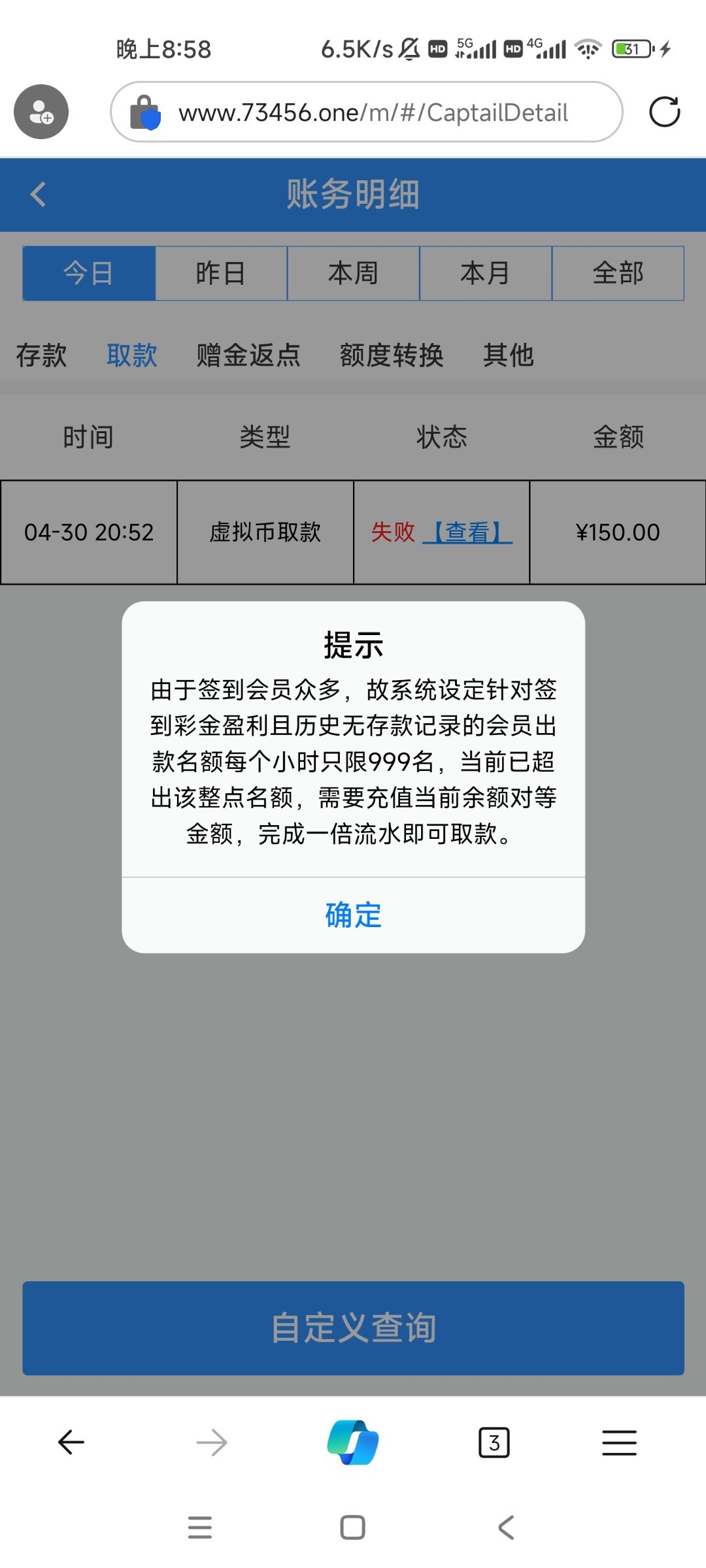Tap 【查看】 link on failed withdrawal
Screen dimensions: 706x1568
[467, 532]
